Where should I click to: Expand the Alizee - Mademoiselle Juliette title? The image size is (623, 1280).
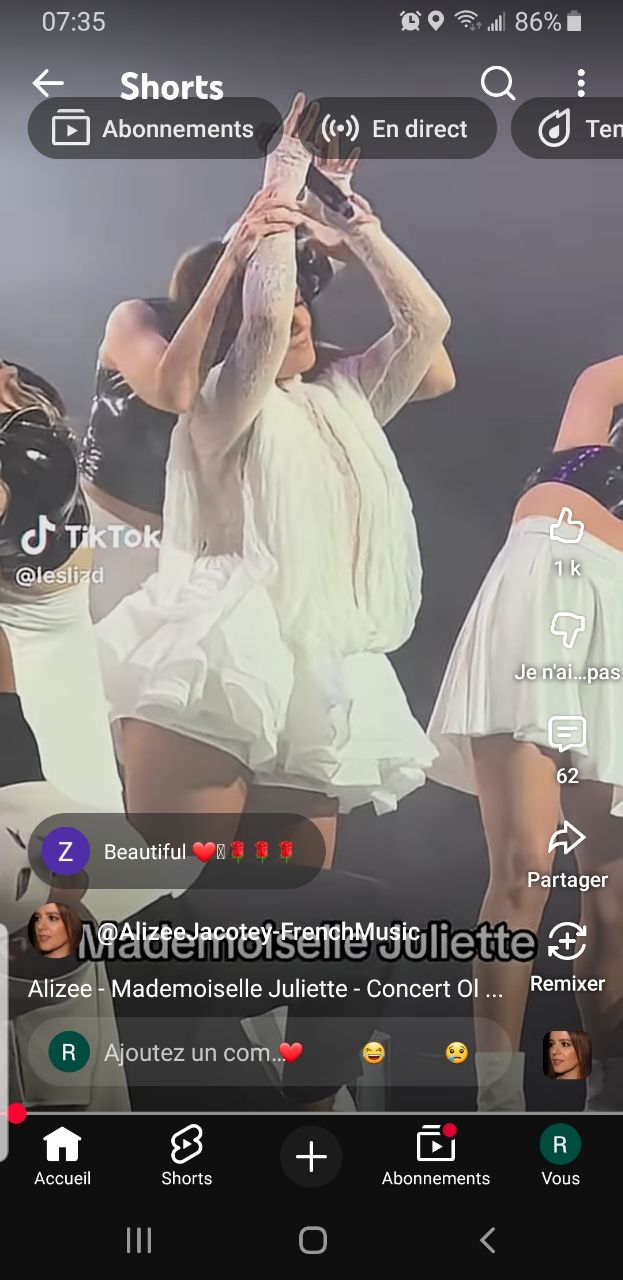265,989
